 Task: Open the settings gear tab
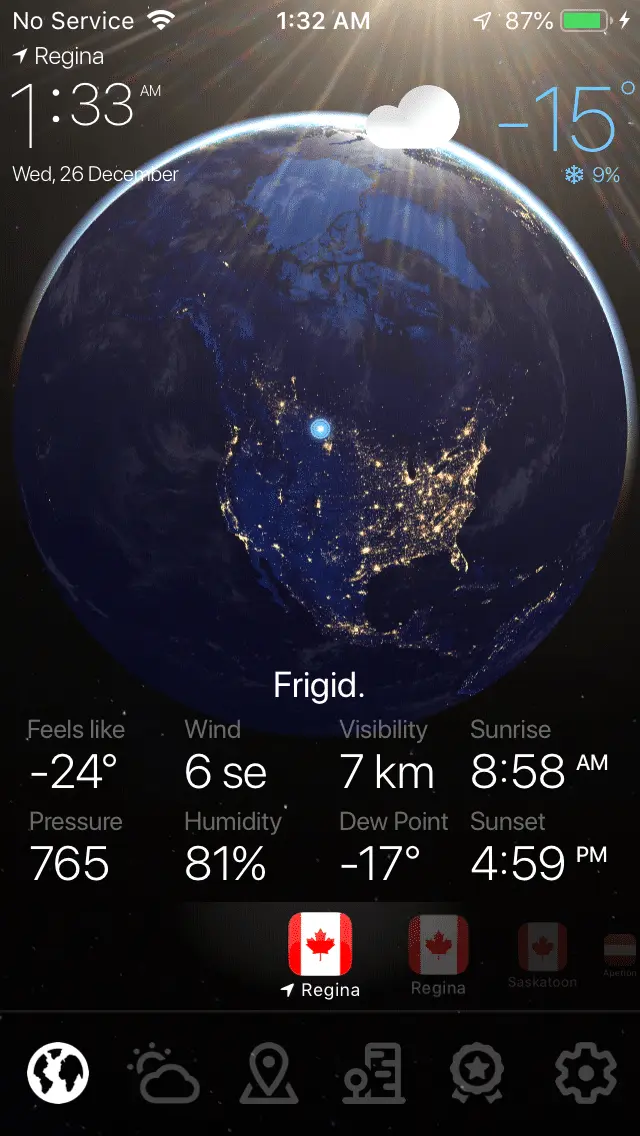pyautogui.click(x=585, y=1074)
